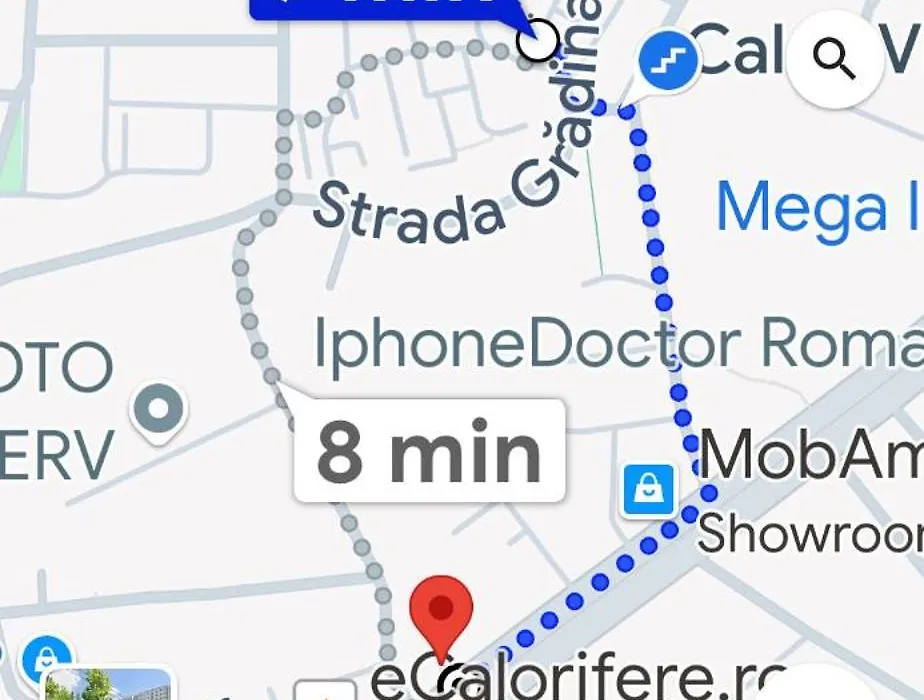924x700 pixels.
Task: Open the MobAm Showroom shopping marker
Action: [x=648, y=490]
